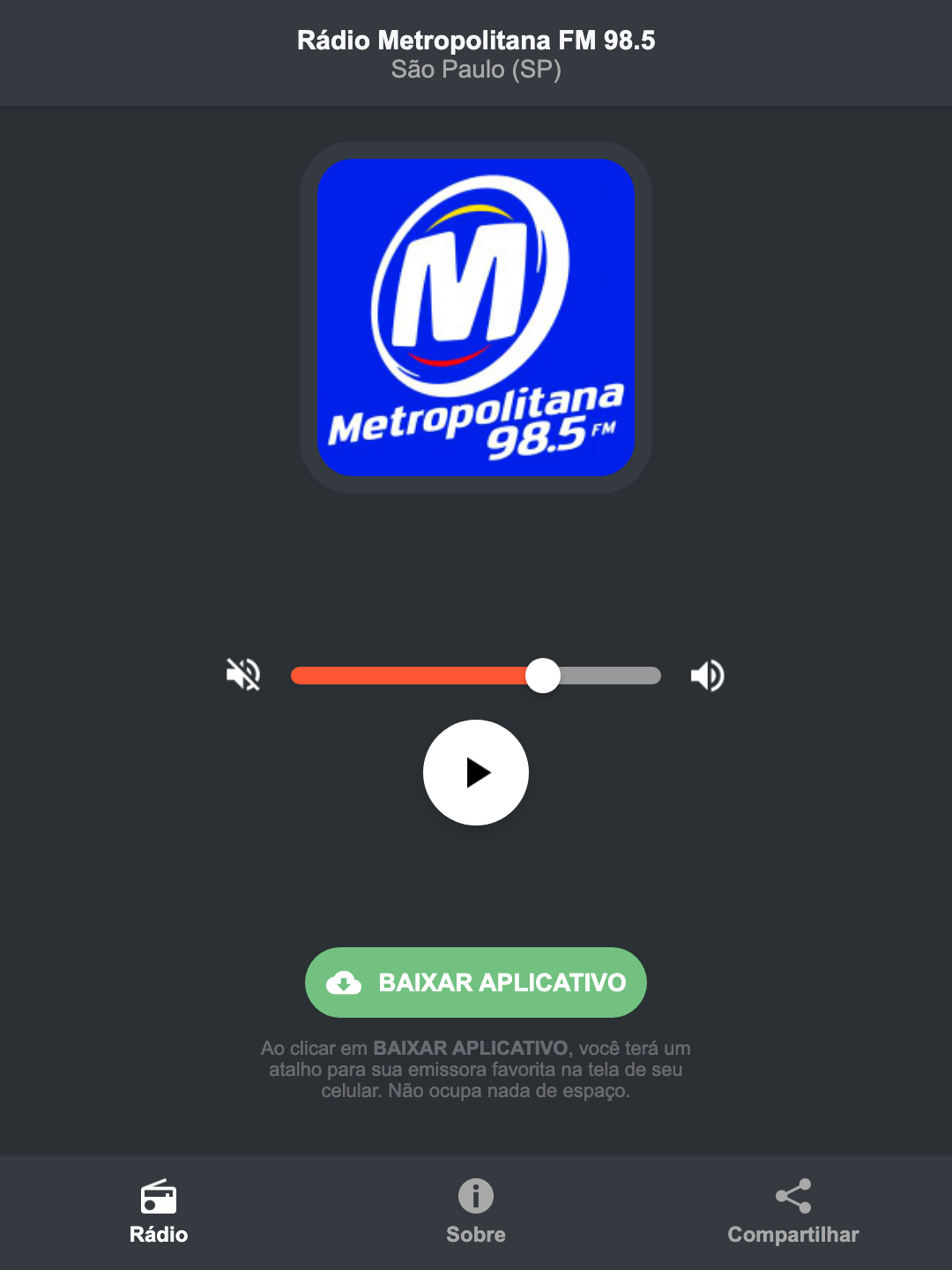This screenshot has width=952, height=1270.
Task: Click the station title Rádio Metropolitana FM 98.5
Action: tap(475, 40)
